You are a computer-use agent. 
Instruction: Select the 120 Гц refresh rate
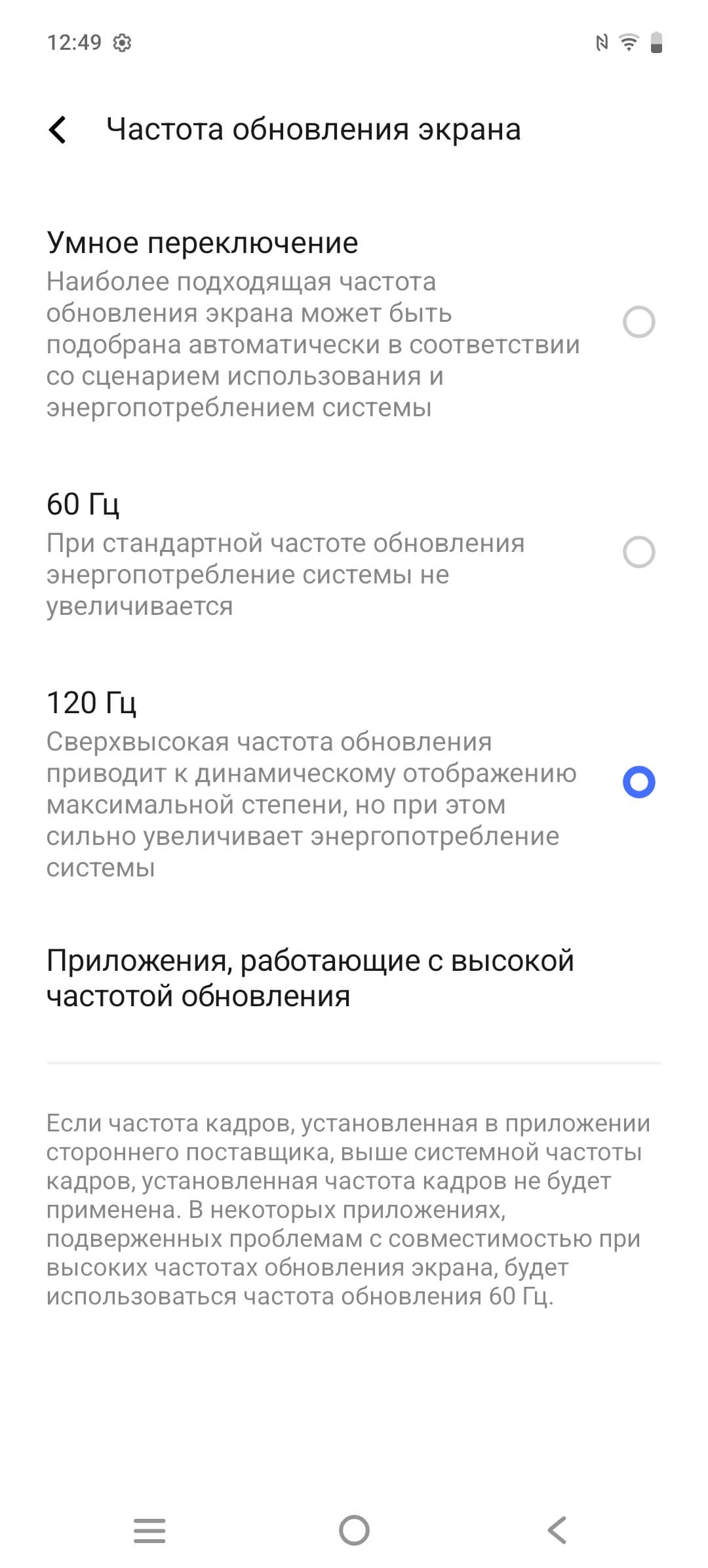639,783
